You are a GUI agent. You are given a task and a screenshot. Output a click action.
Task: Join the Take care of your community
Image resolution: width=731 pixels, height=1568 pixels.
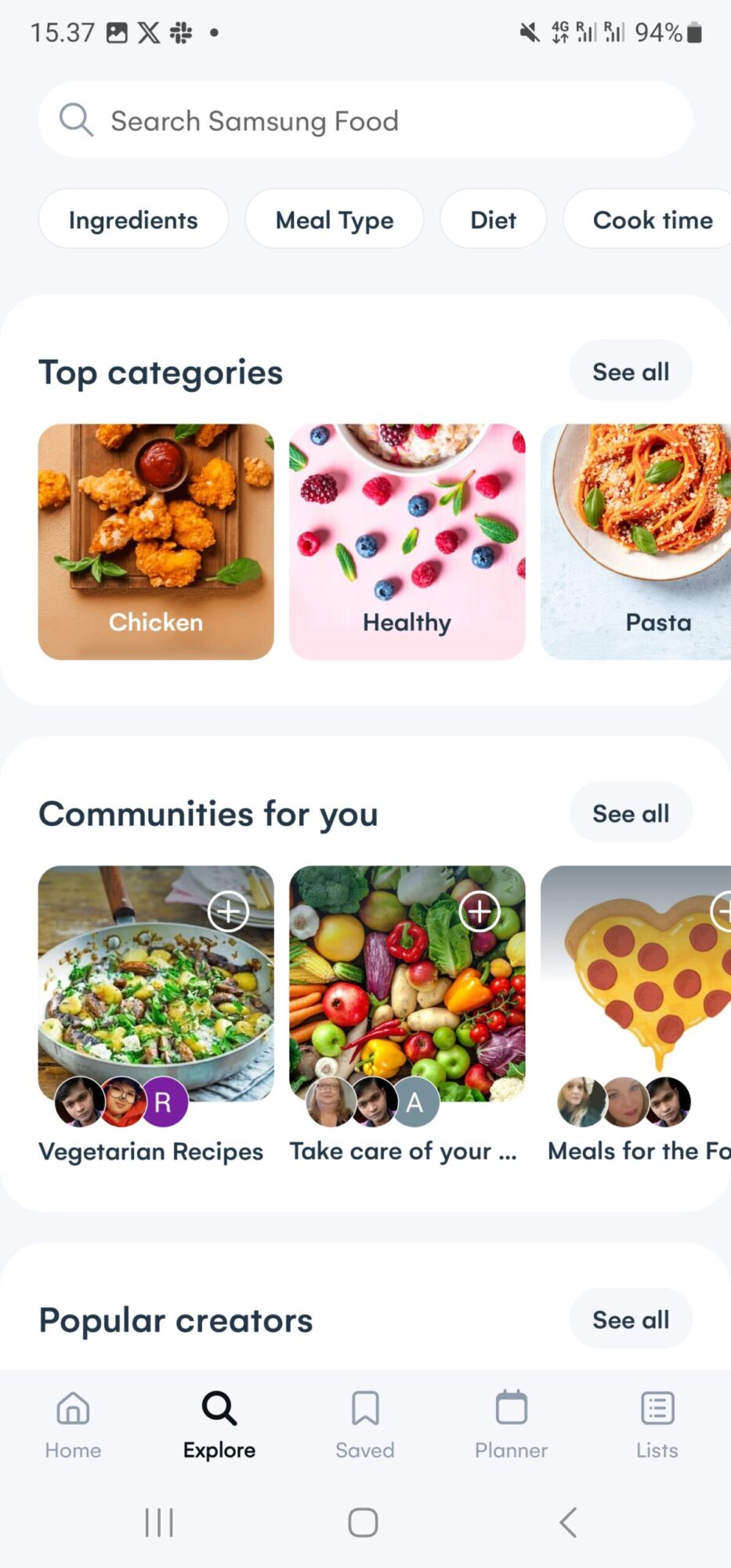(x=479, y=911)
